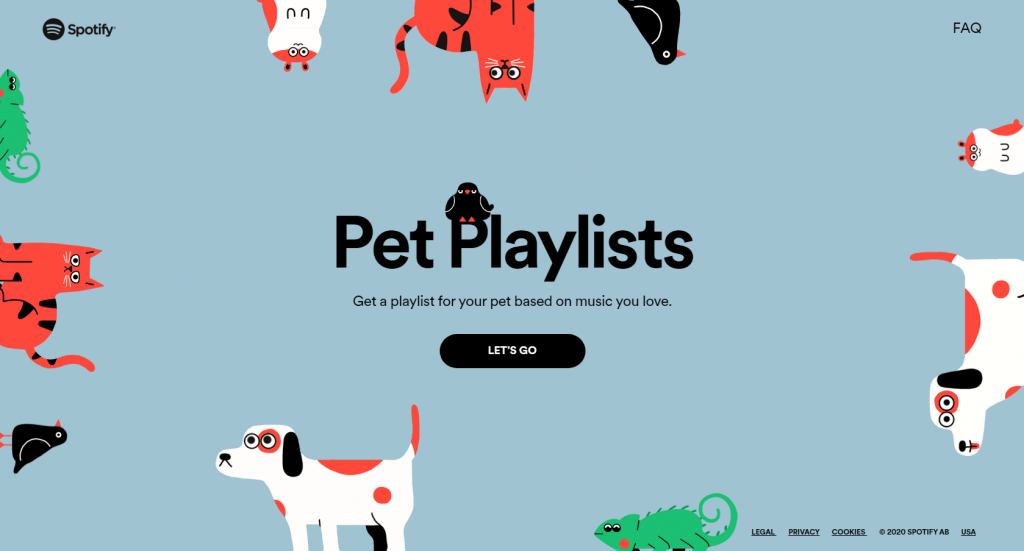The width and height of the screenshot is (1024, 551).
Task: Tap the LET'S GO button
Action: click(x=512, y=351)
